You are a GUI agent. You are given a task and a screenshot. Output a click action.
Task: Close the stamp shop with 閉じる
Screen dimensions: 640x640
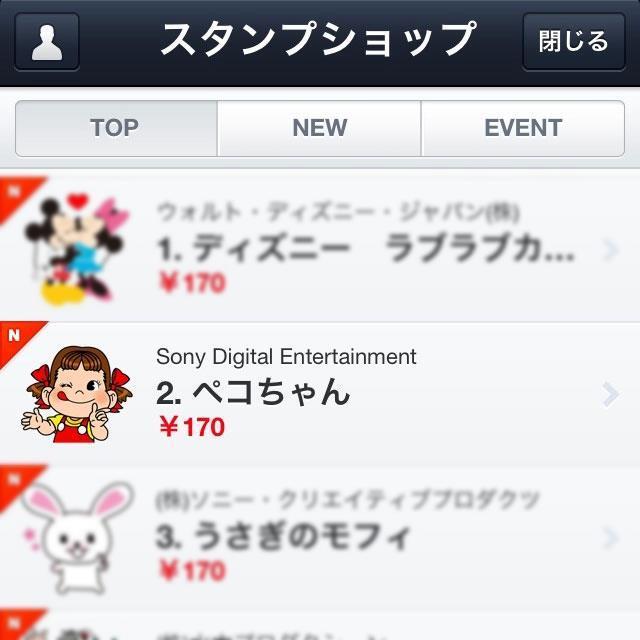pyautogui.click(x=573, y=42)
